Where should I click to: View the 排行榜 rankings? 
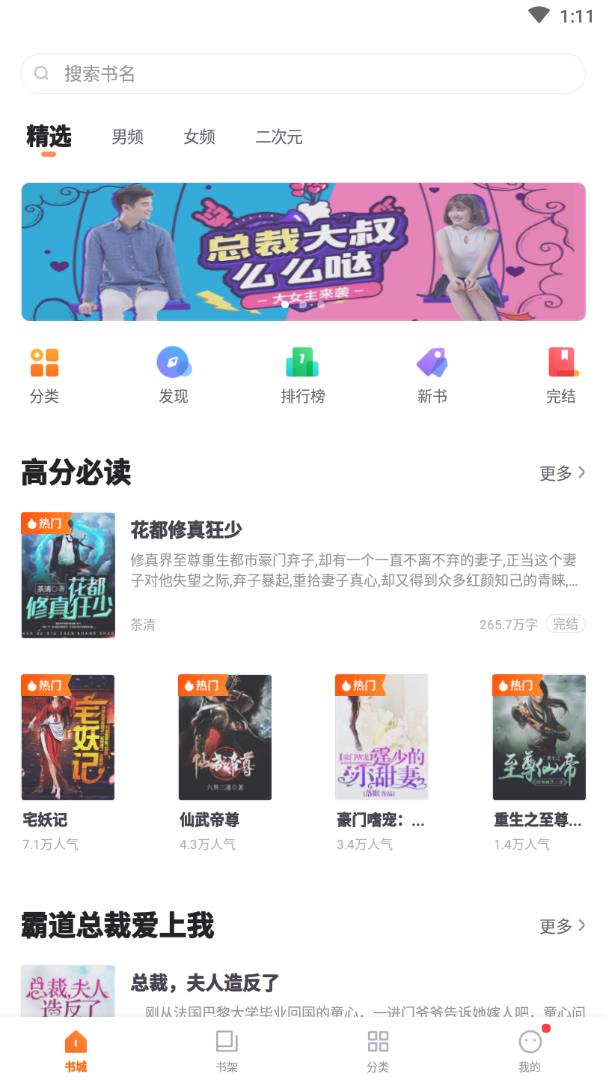click(302, 375)
